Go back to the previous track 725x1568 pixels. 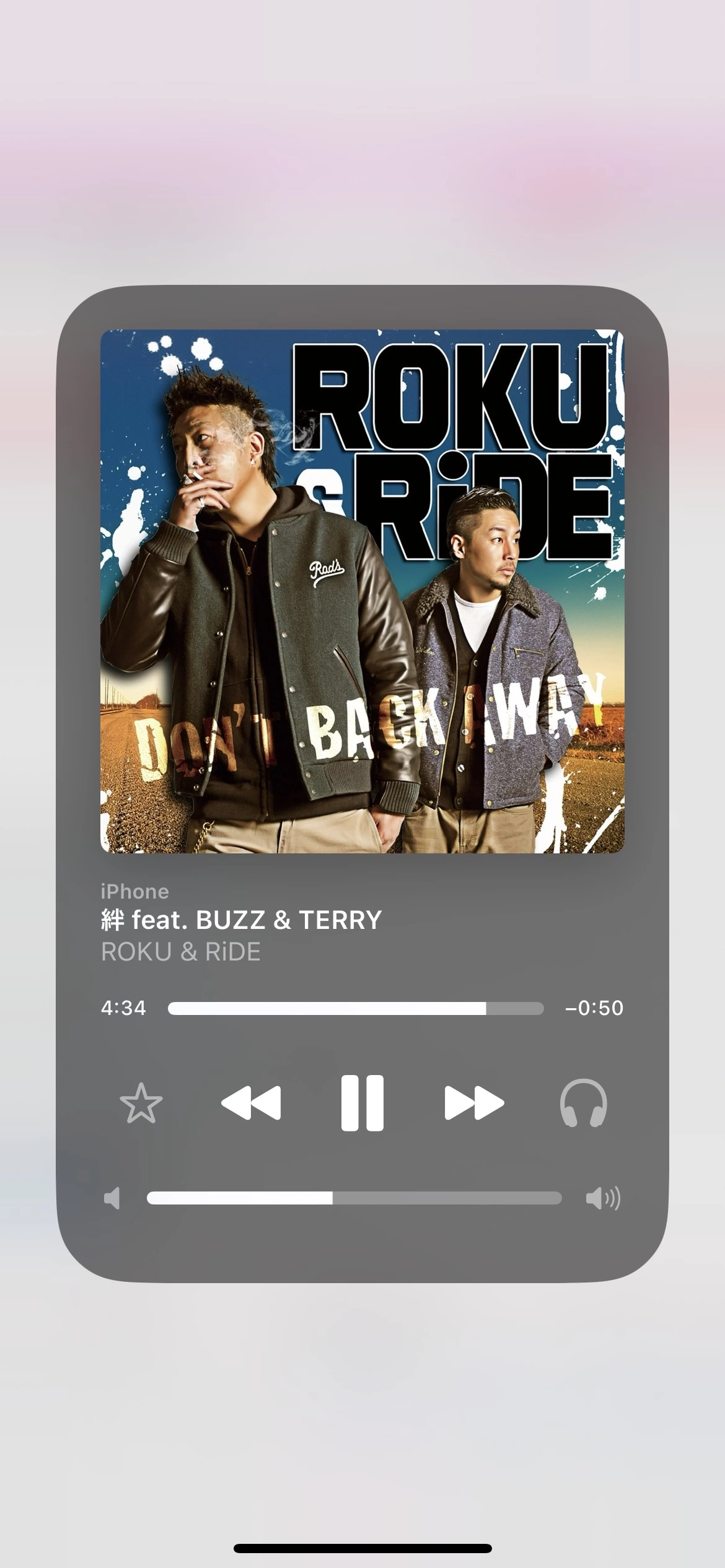[x=251, y=1103]
